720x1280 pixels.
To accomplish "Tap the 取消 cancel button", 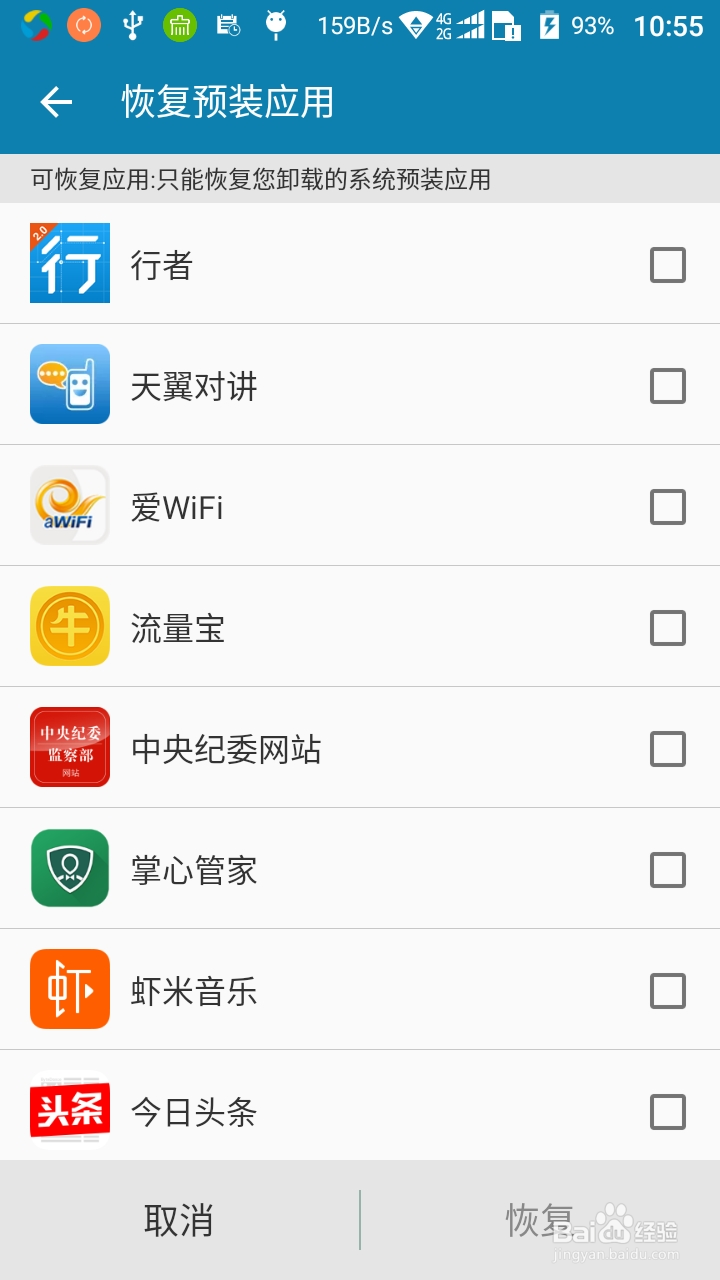I will [180, 1220].
